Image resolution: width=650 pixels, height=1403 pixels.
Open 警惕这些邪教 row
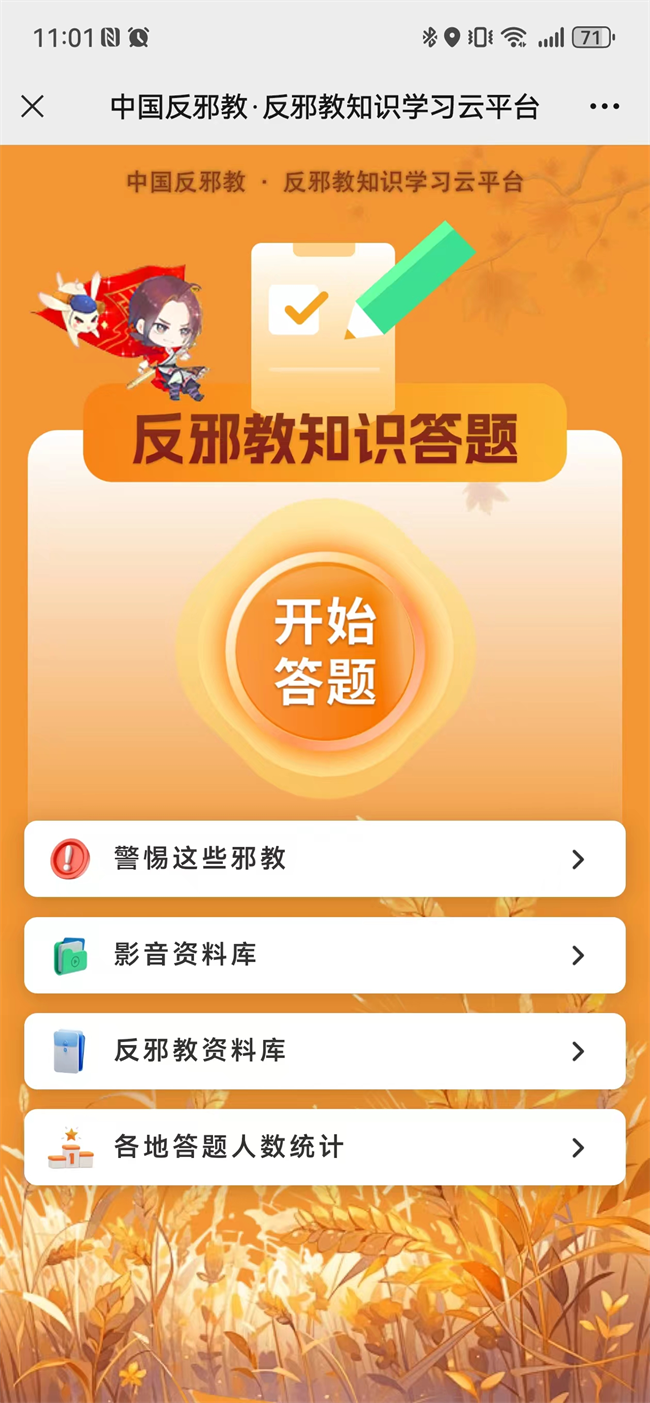tap(325, 859)
